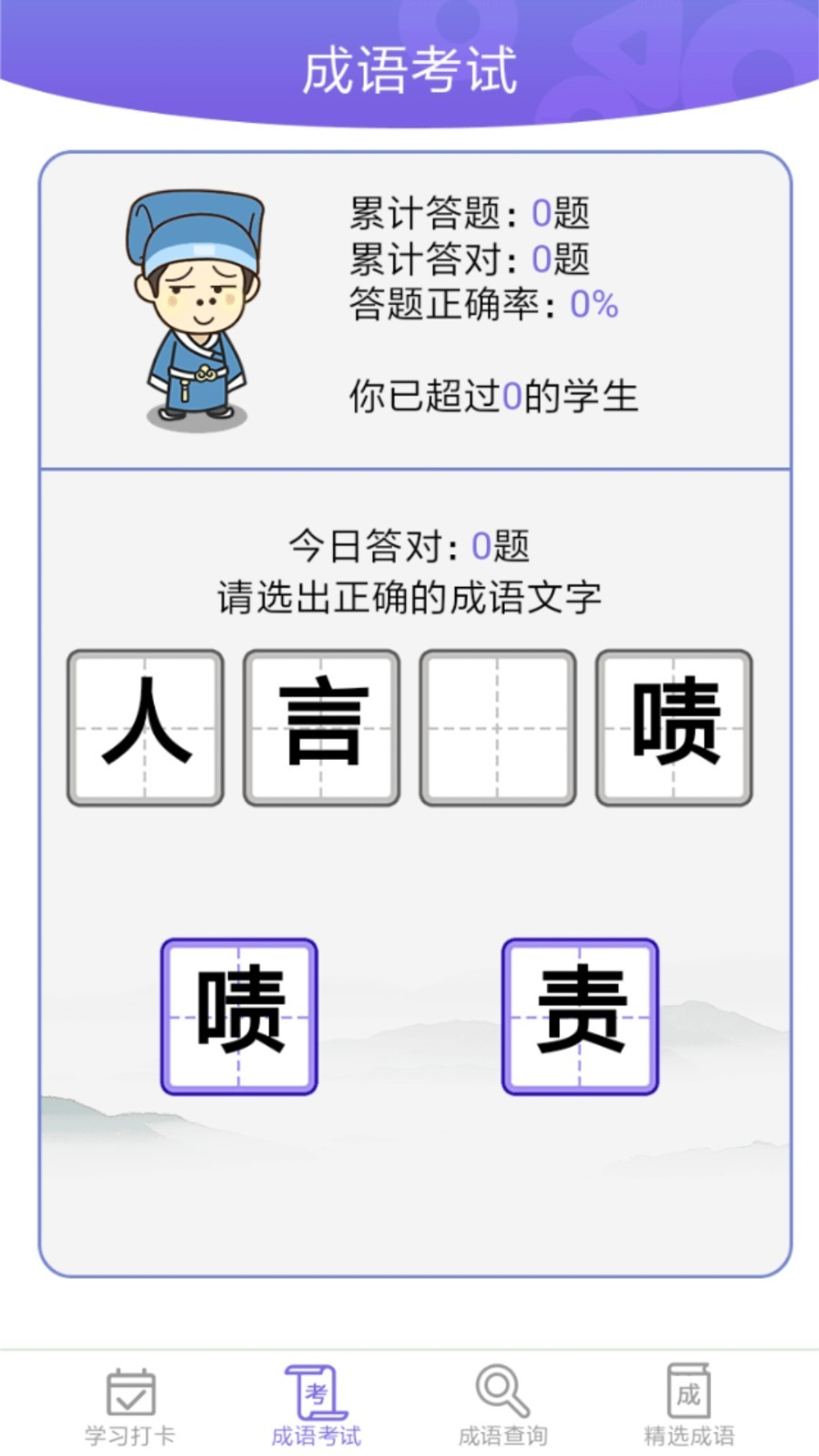
Task: Select the 成语考试 tab
Action: (x=316, y=1406)
